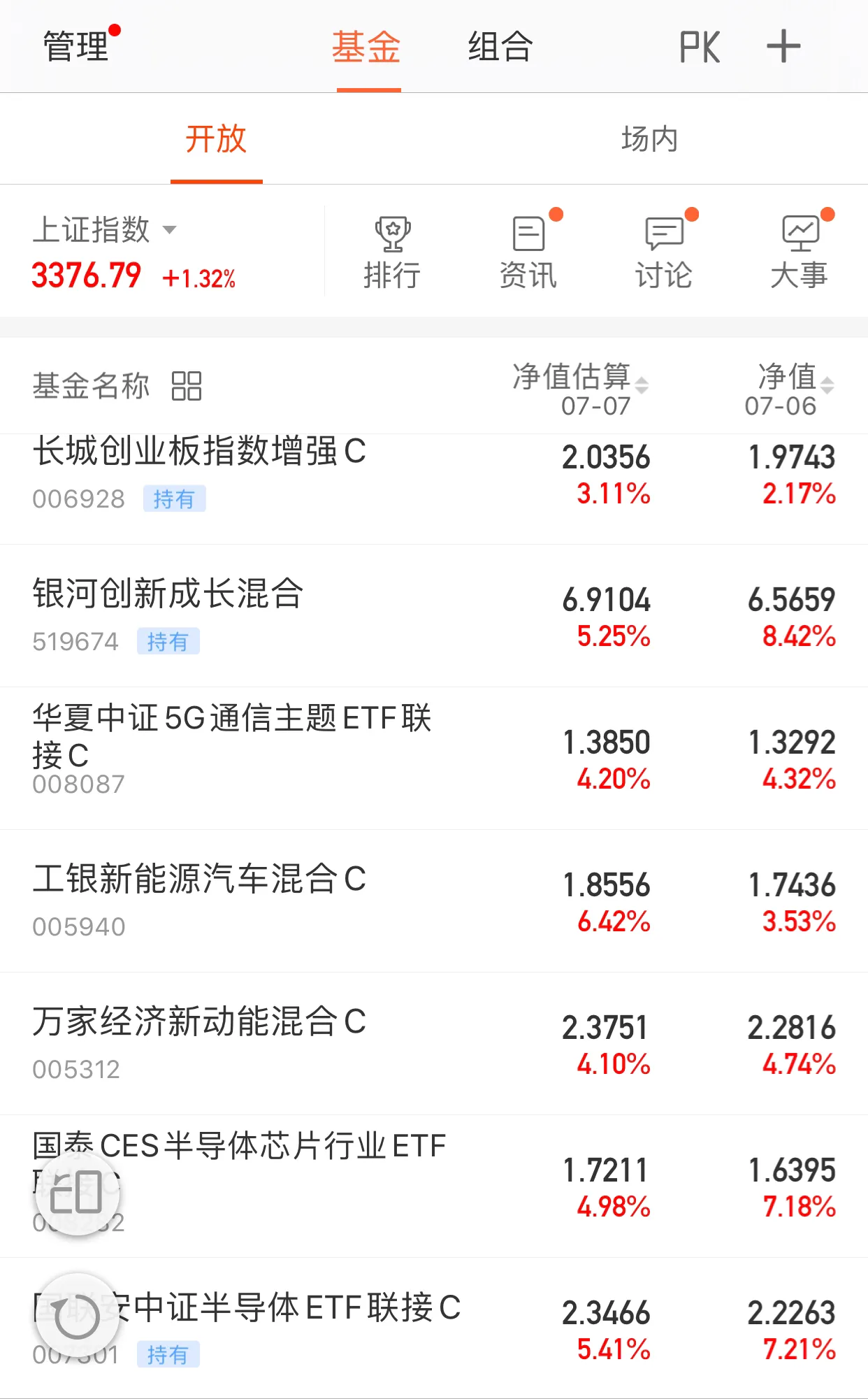Tap the 持有 badge under 银河创新成长混合

(x=169, y=640)
